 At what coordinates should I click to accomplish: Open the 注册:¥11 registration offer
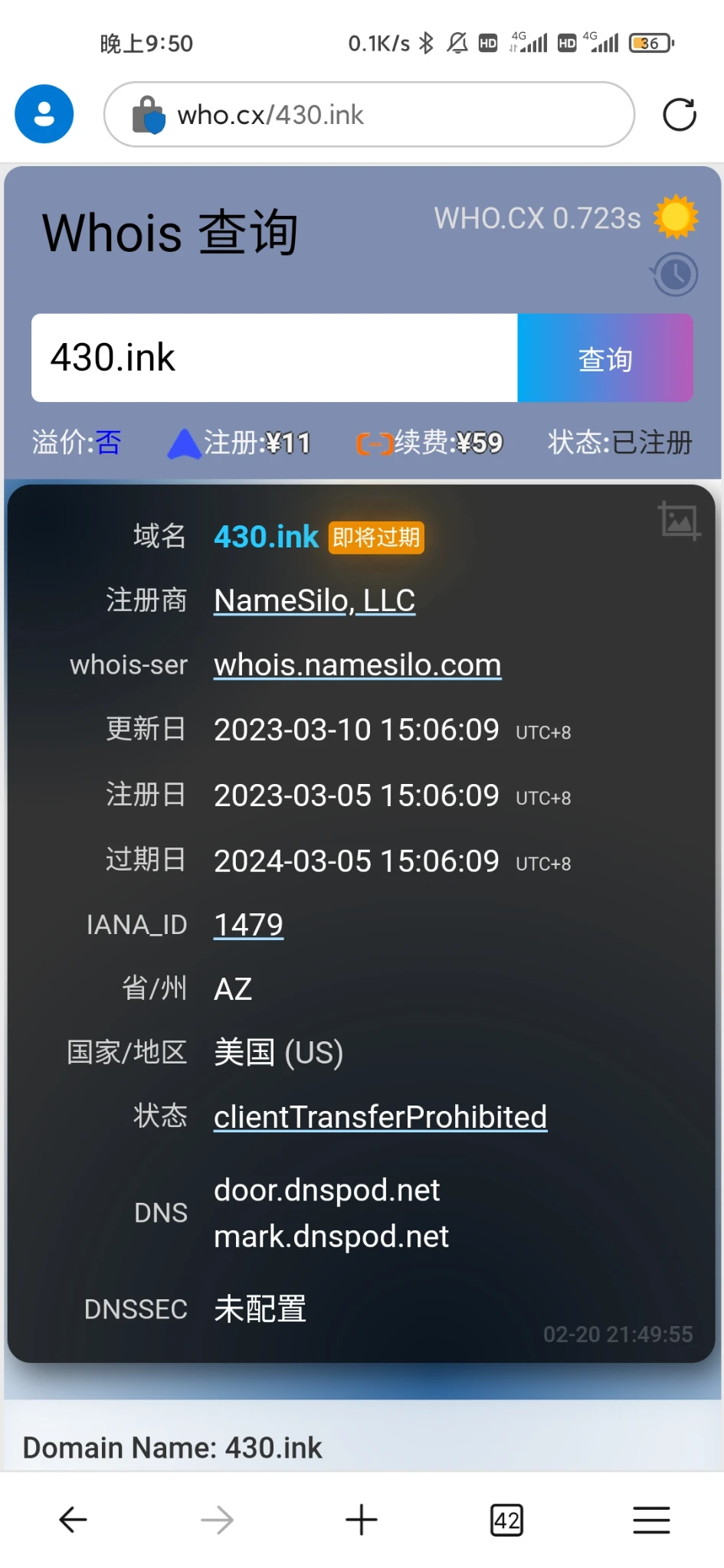point(241,443)
